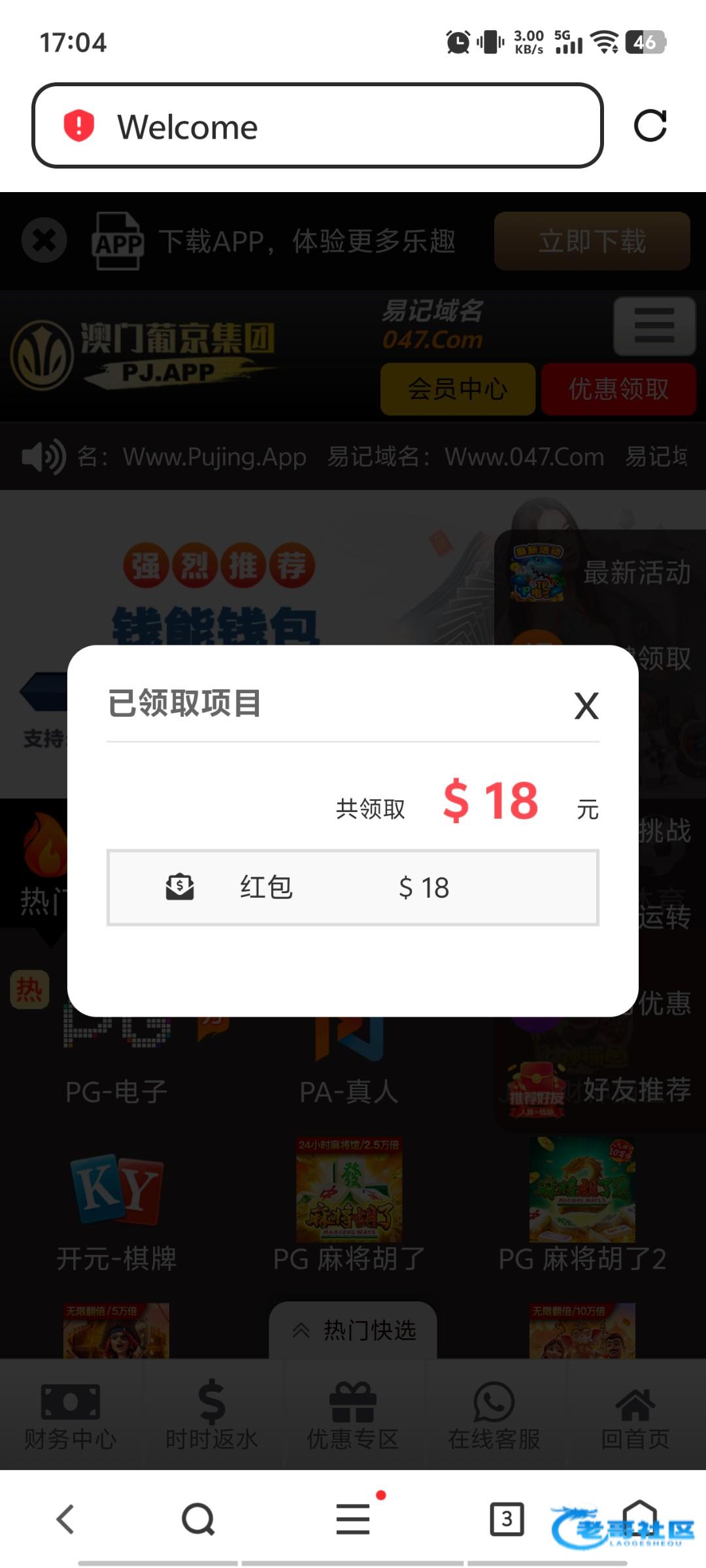Go back with the browser back arrow
The height and width of the screenshot is (1568, 706).
65,1519
